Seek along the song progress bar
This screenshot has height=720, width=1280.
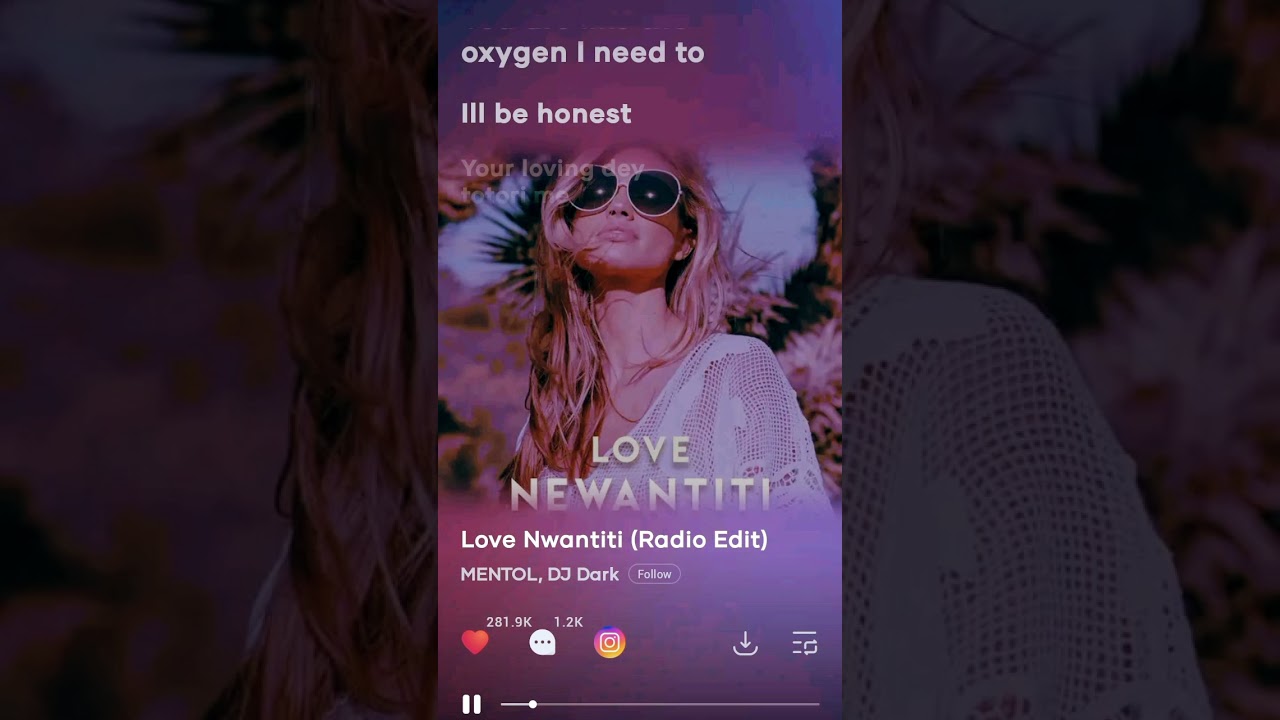(x=660, y=704)
